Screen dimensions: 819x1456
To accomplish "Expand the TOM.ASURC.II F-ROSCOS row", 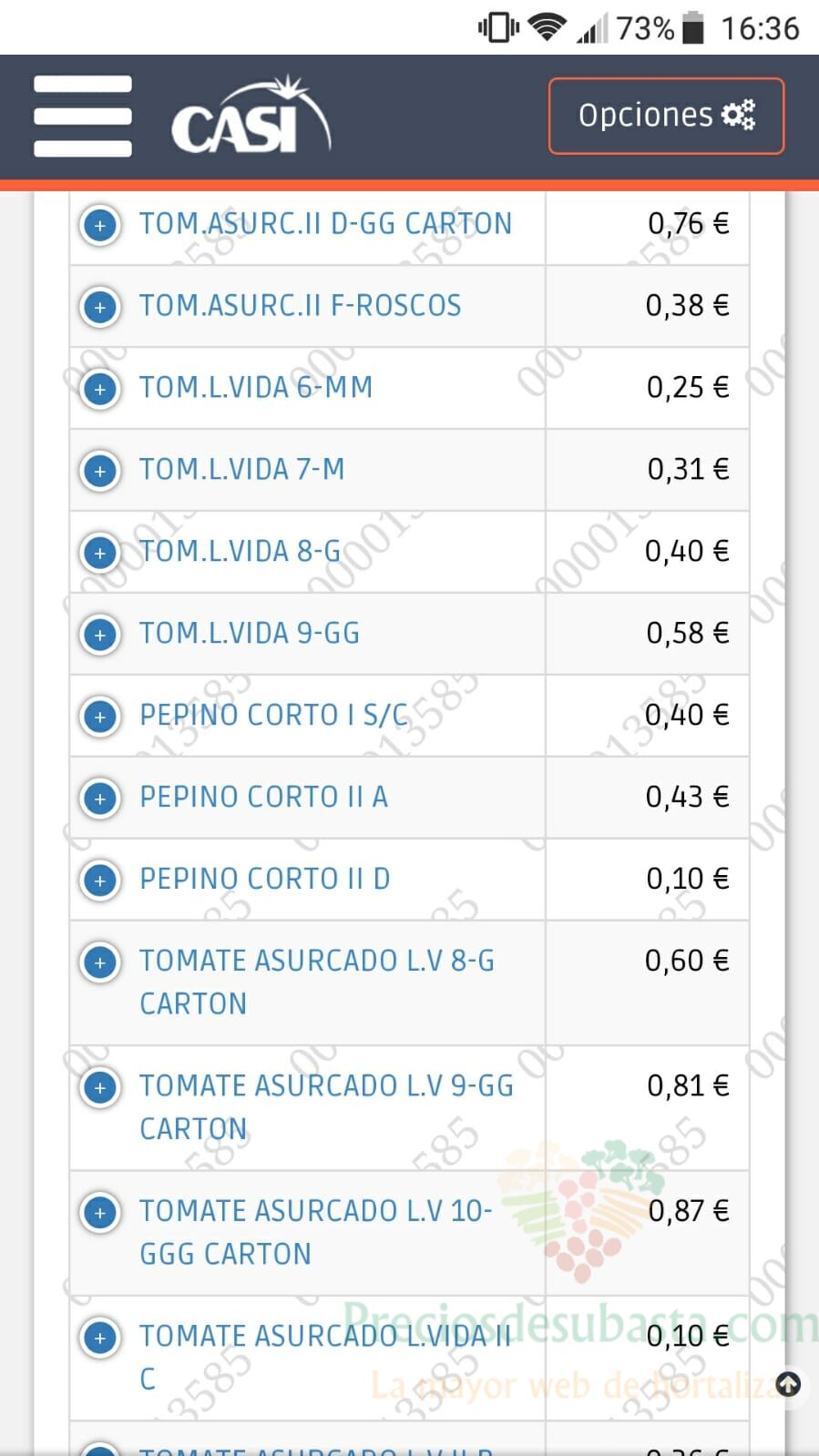I will click(100, 307).
